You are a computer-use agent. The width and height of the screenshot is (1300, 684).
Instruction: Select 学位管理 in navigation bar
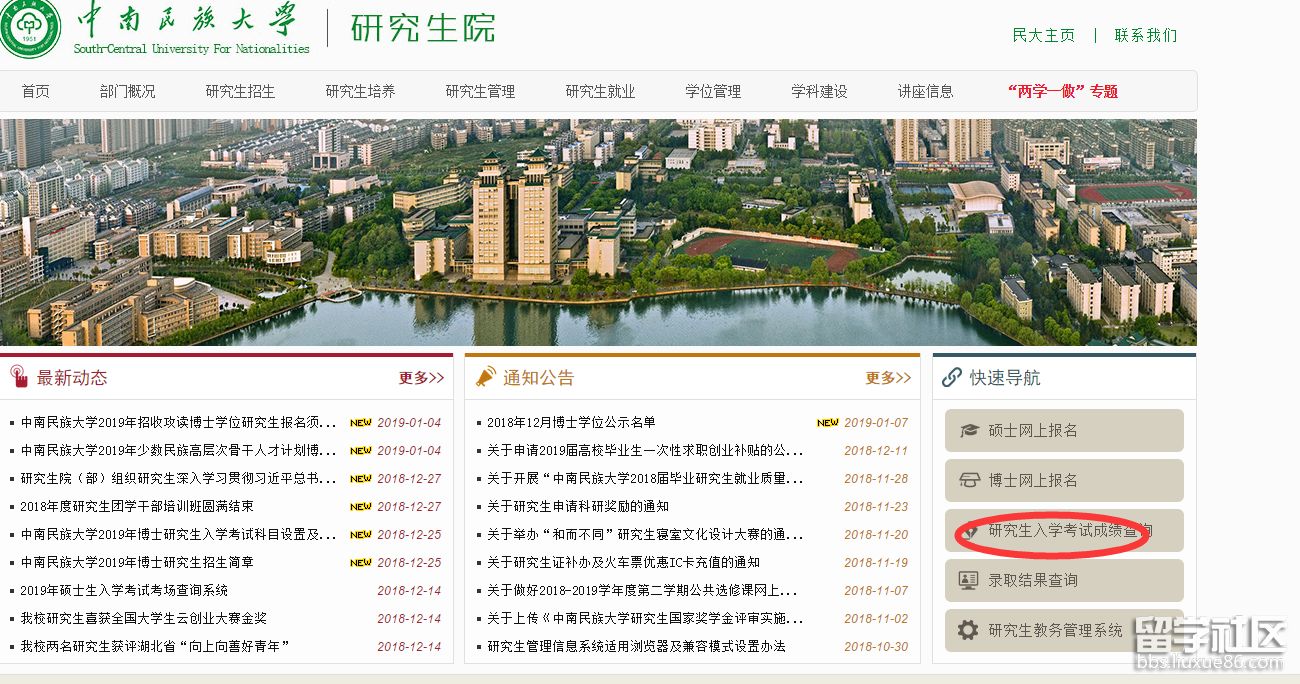point(713,91)
